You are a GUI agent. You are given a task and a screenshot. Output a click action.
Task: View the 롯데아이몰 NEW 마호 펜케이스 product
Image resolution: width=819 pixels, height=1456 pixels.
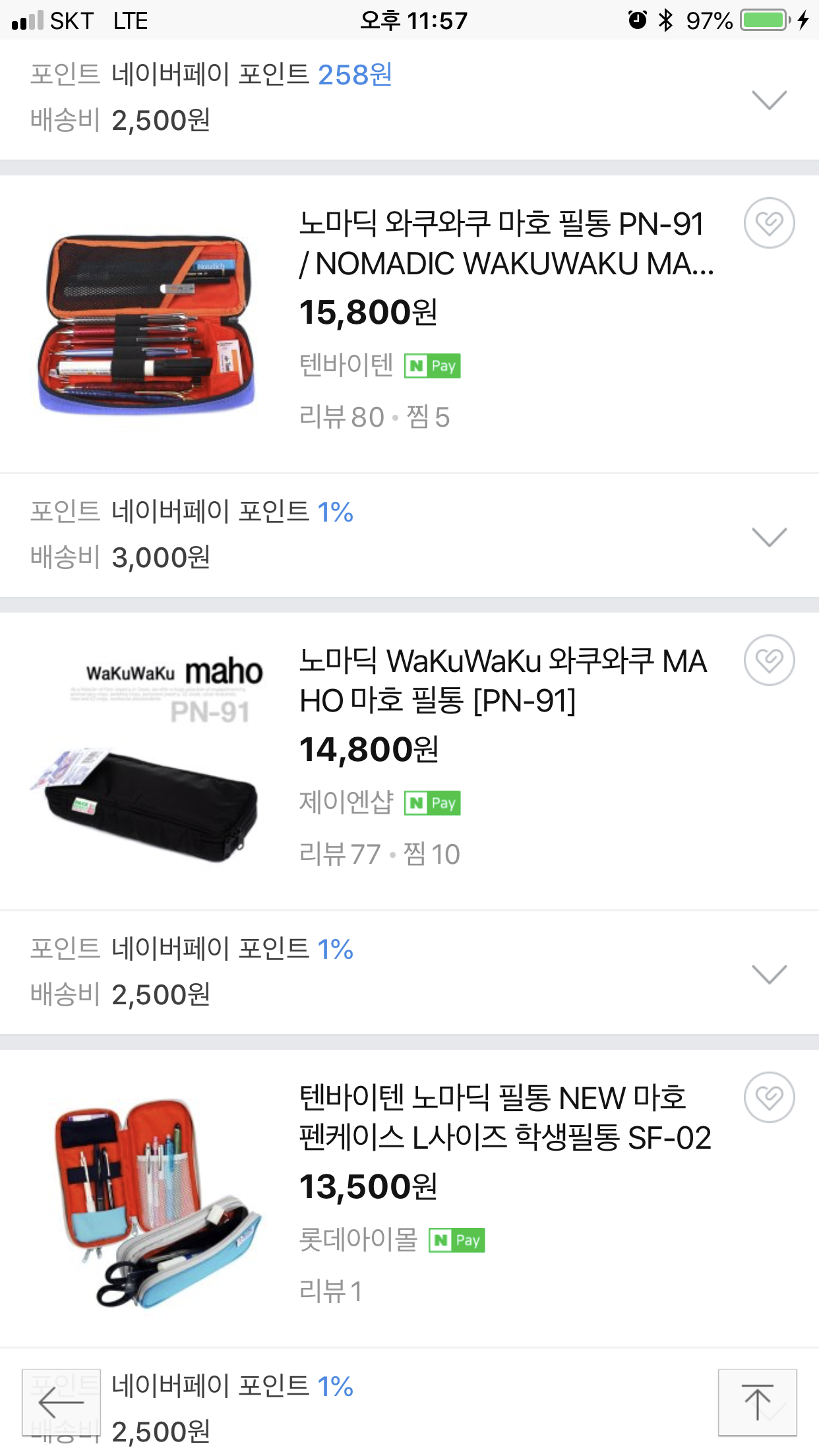coord(504,1118)
